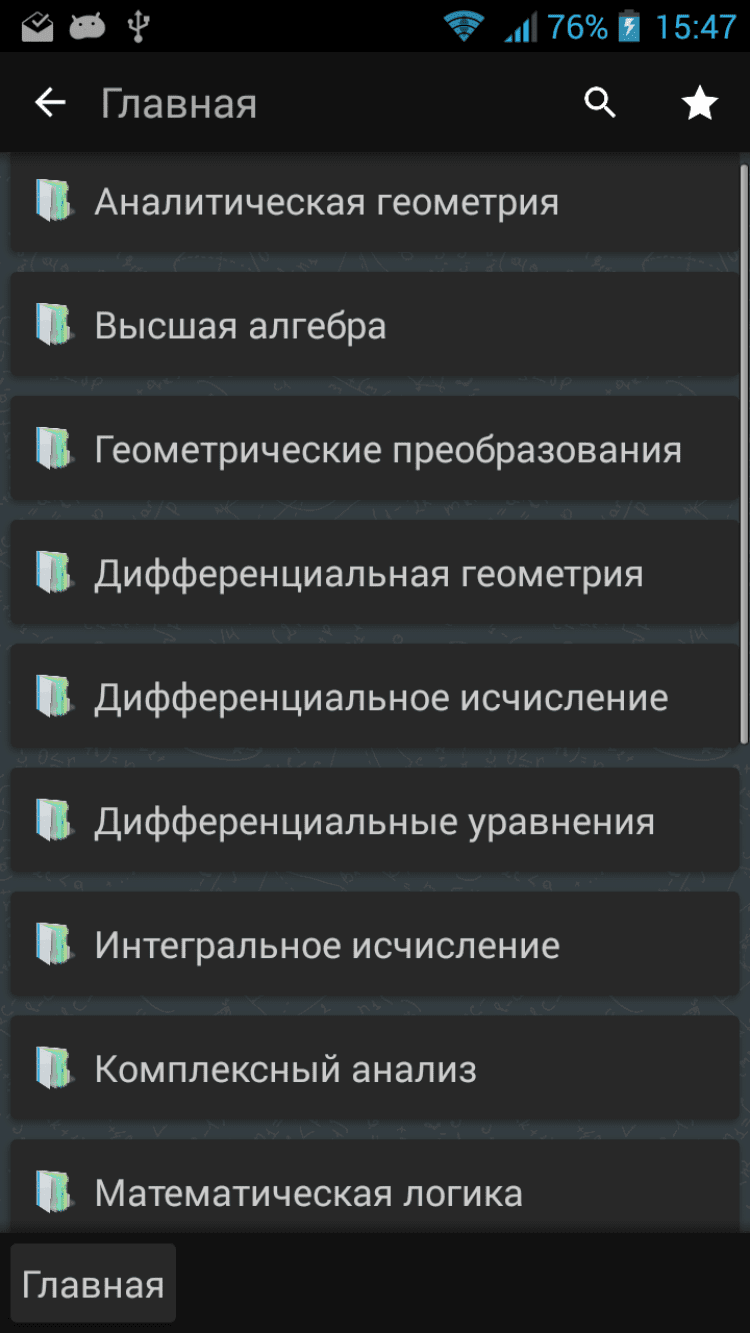Image resolution: width=750 pixels, height=1333 pixels.
Task: Select the Дифференциальное исчисление section
Action: [374, 698]
